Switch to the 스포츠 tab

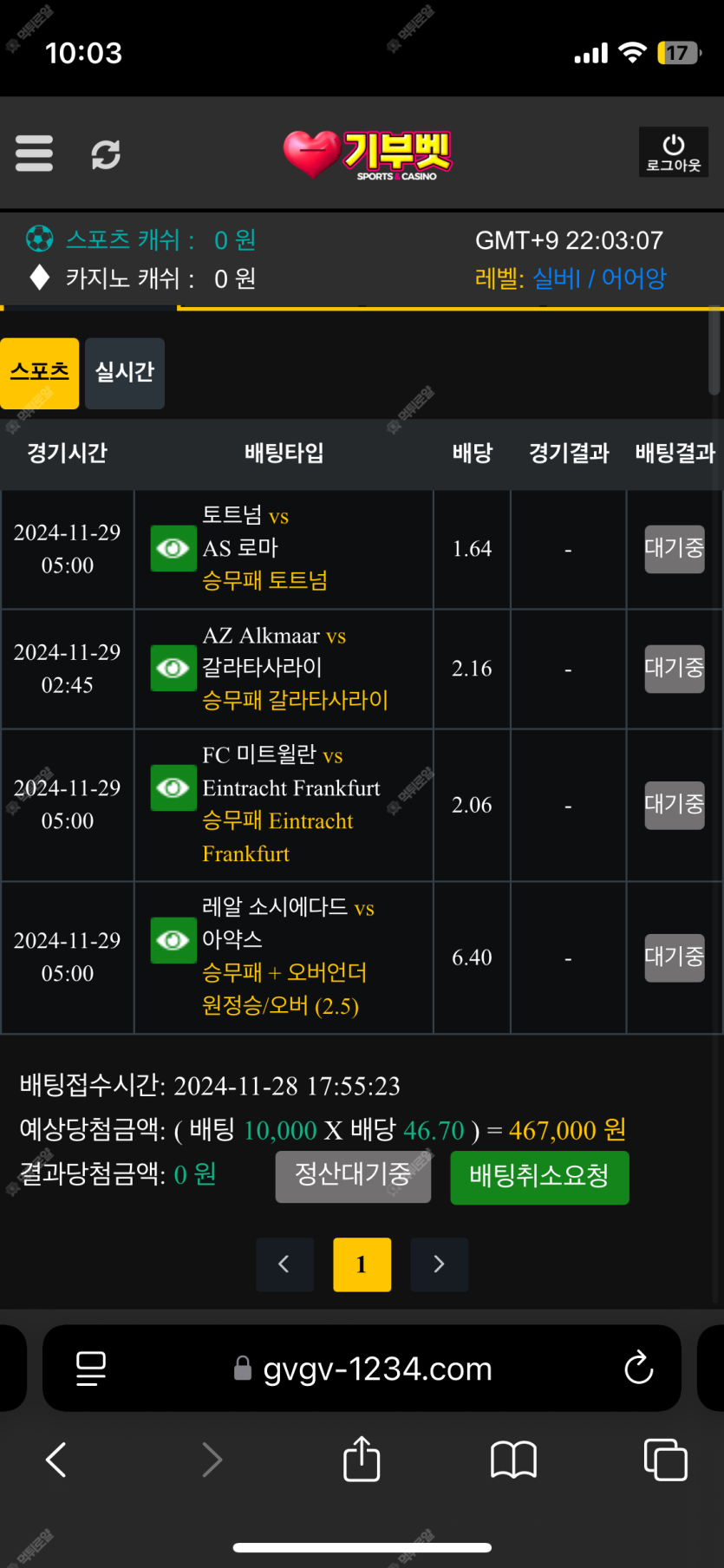[40, 373]
